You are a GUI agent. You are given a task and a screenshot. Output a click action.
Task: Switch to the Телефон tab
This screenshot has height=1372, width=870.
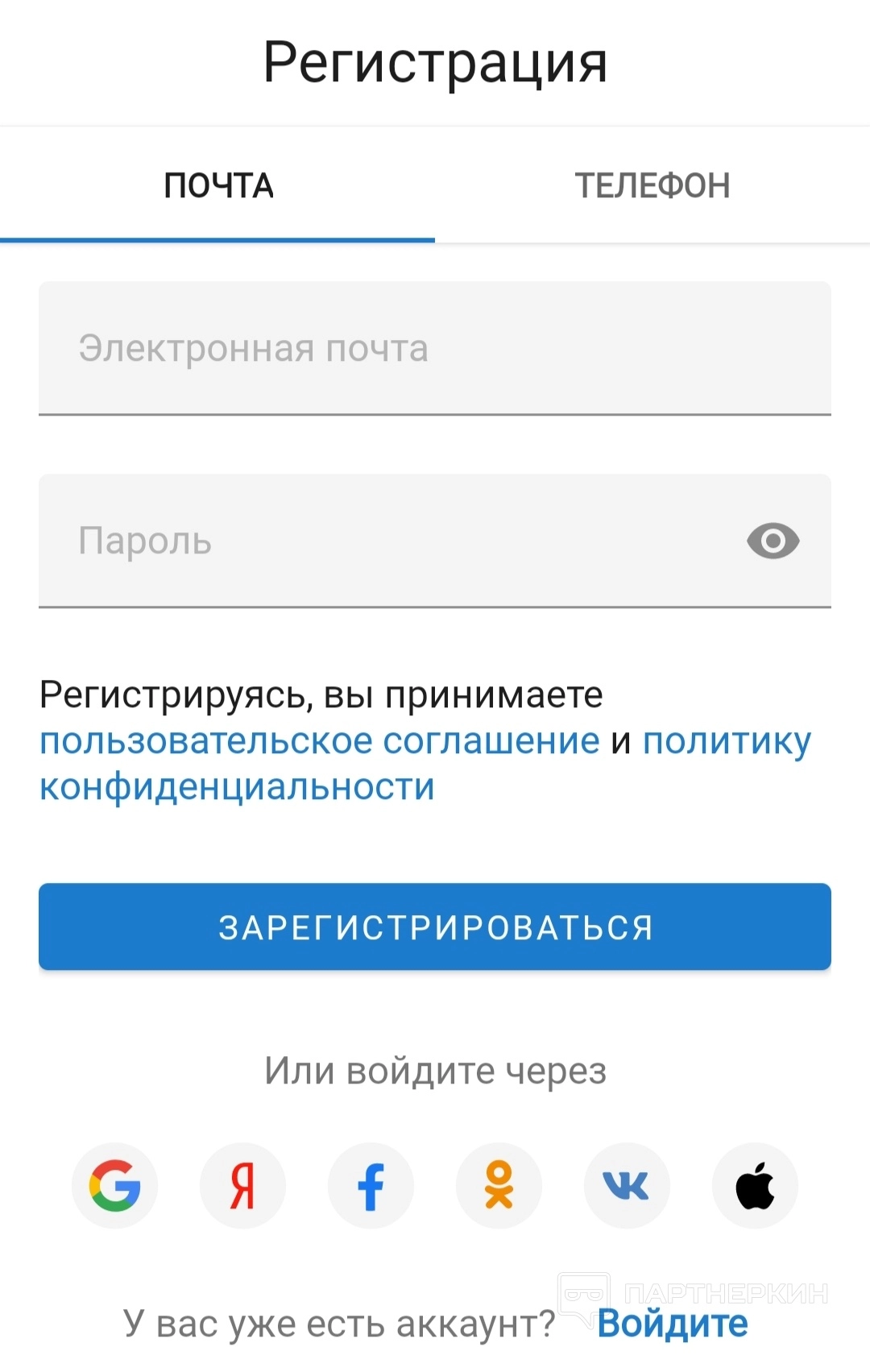pos(652,186)
